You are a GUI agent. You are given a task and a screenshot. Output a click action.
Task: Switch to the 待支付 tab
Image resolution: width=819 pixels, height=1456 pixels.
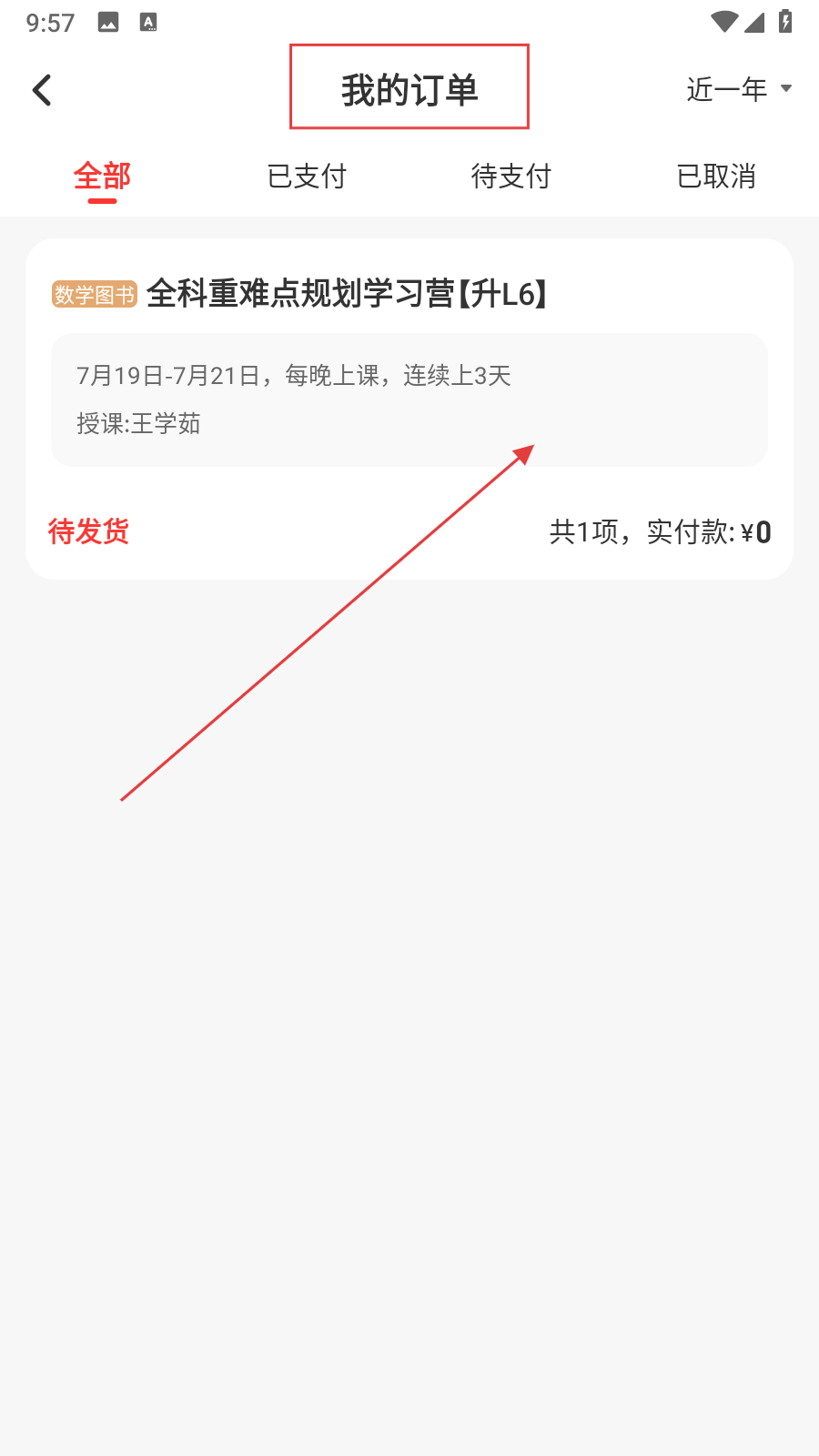point(511,176)
